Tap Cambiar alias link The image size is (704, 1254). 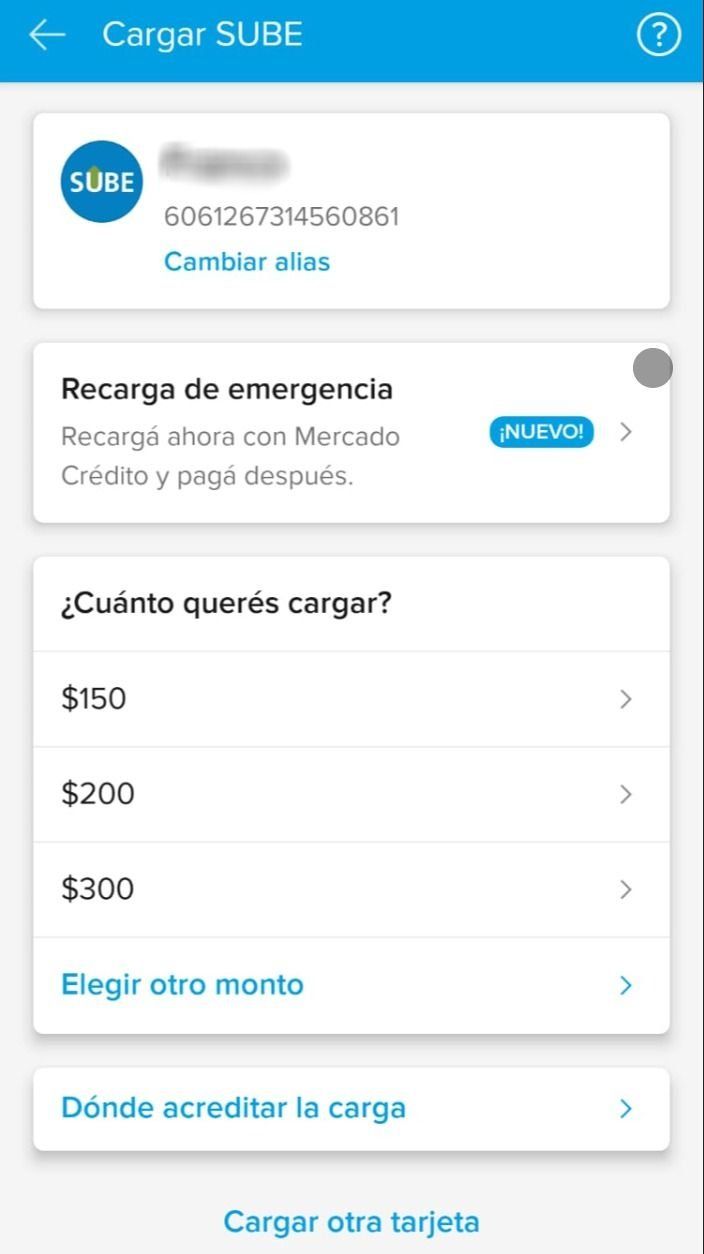point(247,262)
